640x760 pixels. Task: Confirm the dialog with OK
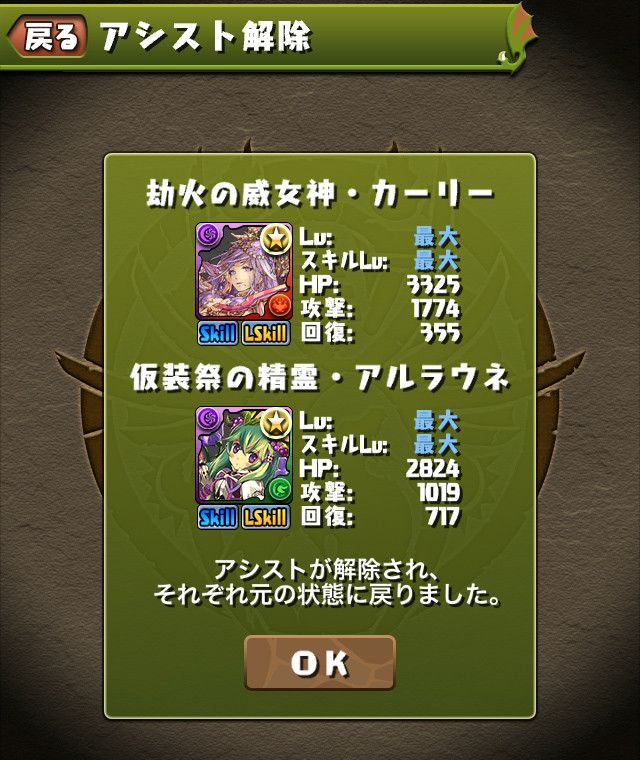click(320, 663)
